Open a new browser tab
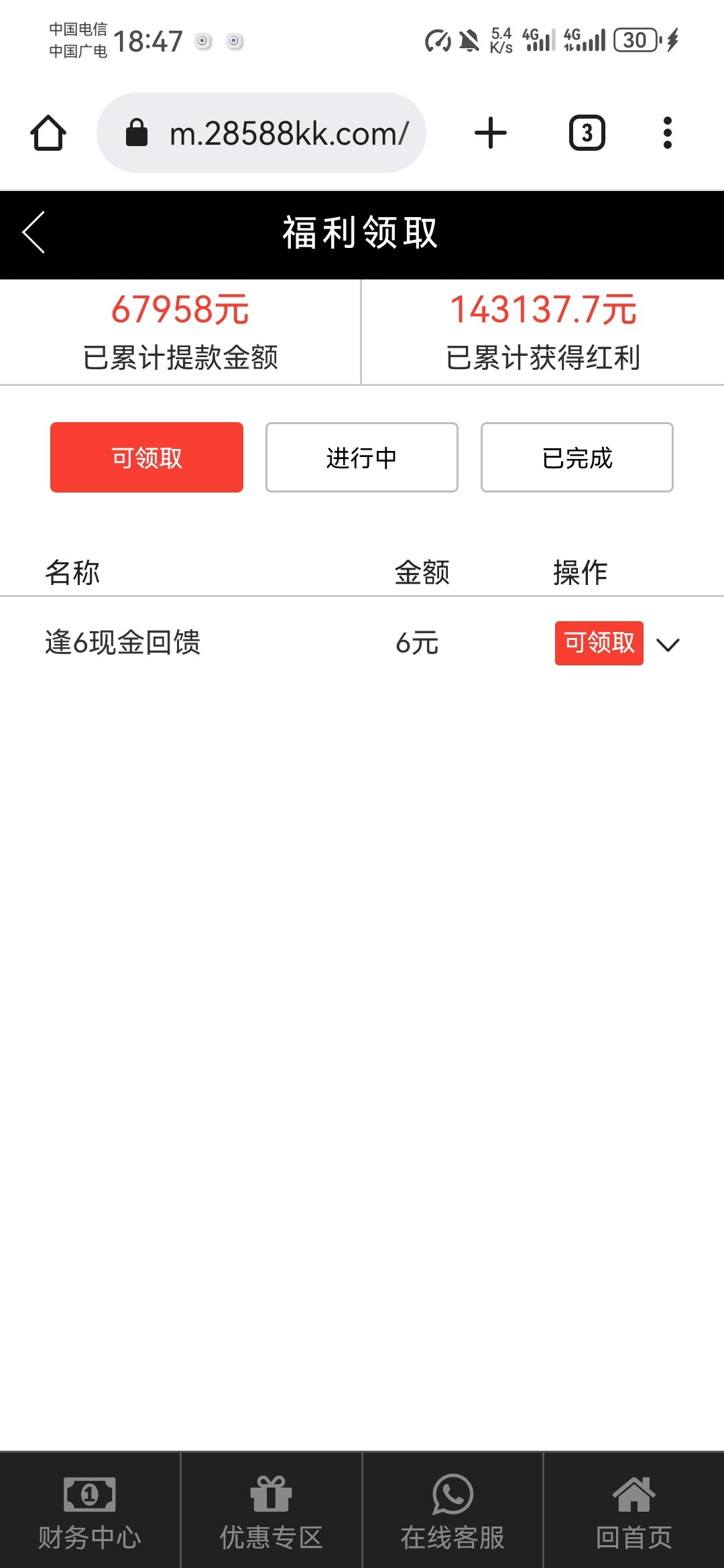This screenshot has width=724, height=1568. (x=491, y=133)
